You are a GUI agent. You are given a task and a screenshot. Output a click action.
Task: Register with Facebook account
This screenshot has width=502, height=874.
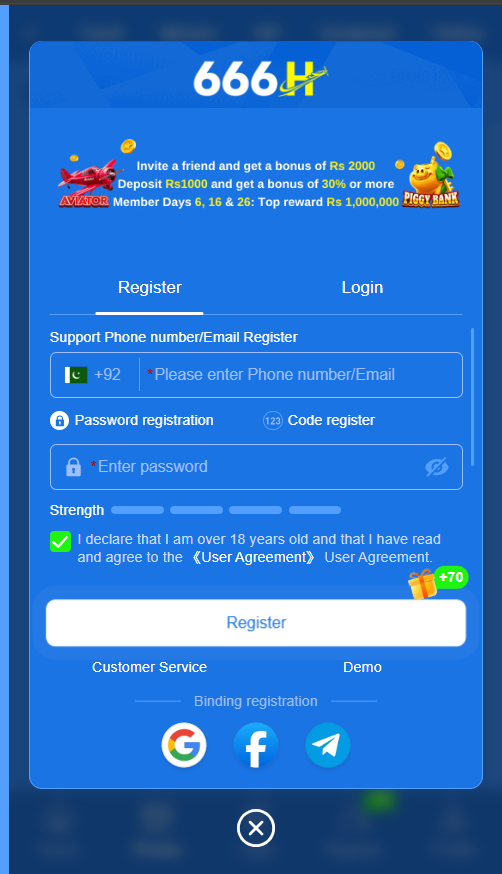256,745
